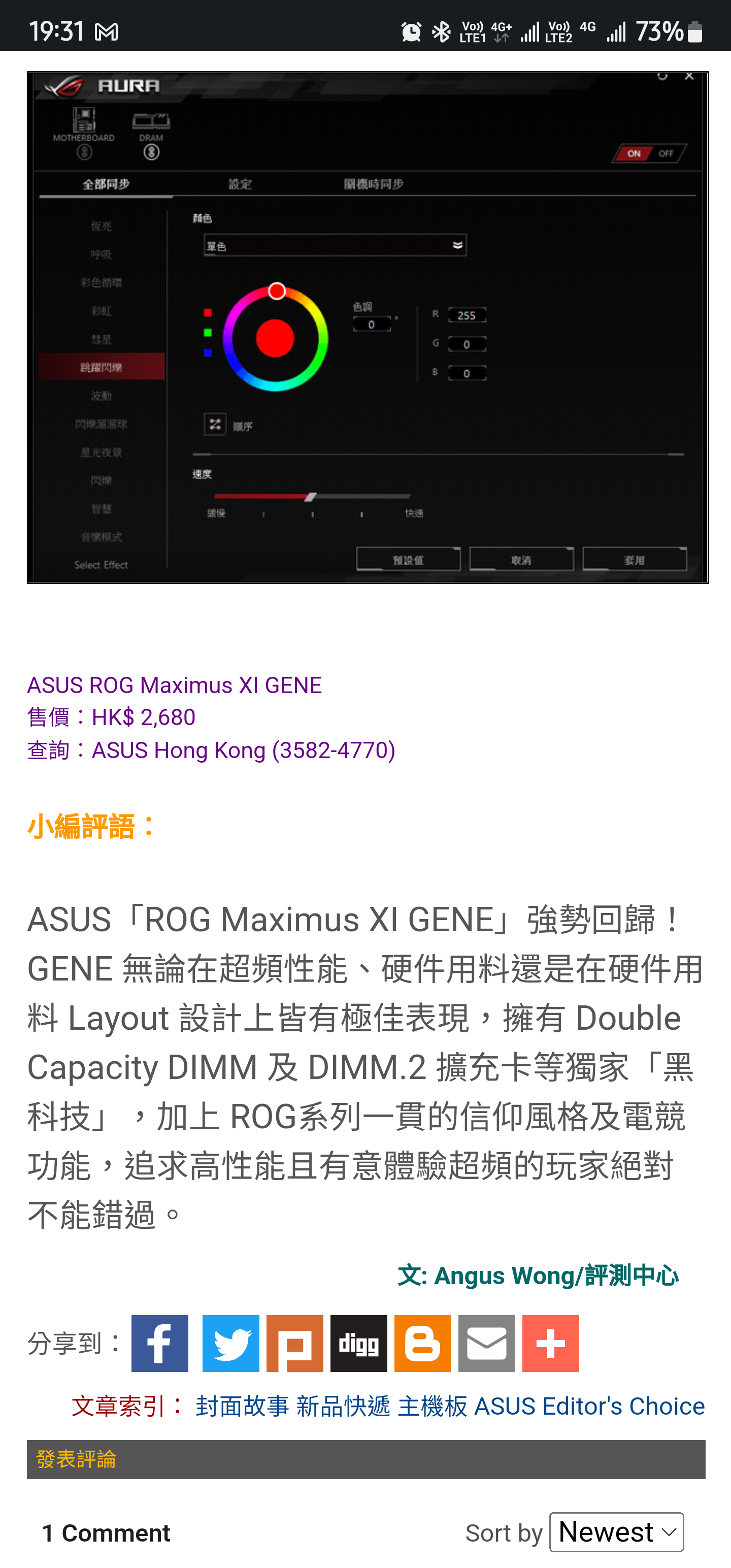Open the Sort by Newest dropdown
Image resolution: width=731 pixels, height=1568 pixels.
[617, 1532]
